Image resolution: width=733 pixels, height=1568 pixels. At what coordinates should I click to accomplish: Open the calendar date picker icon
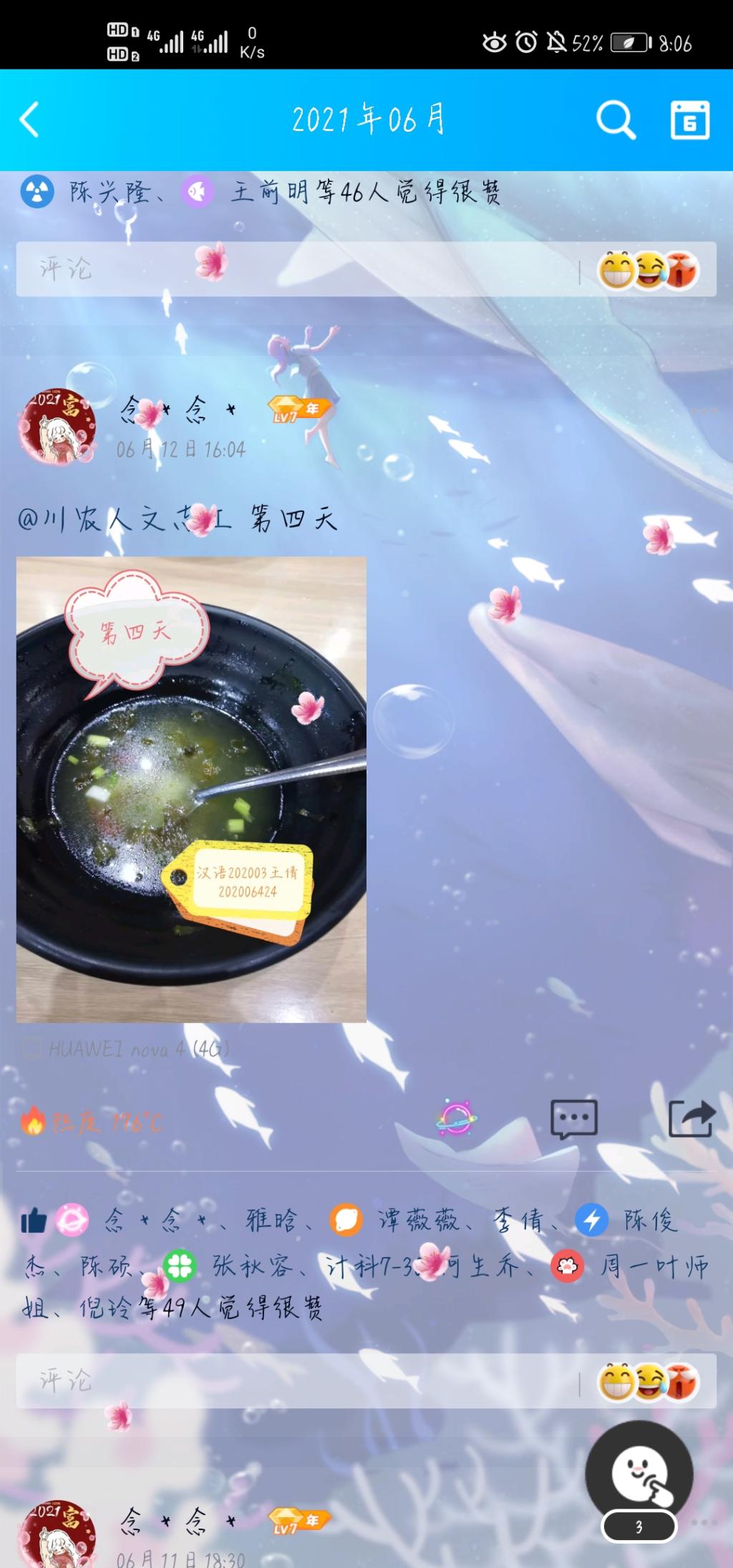[689, 120]
